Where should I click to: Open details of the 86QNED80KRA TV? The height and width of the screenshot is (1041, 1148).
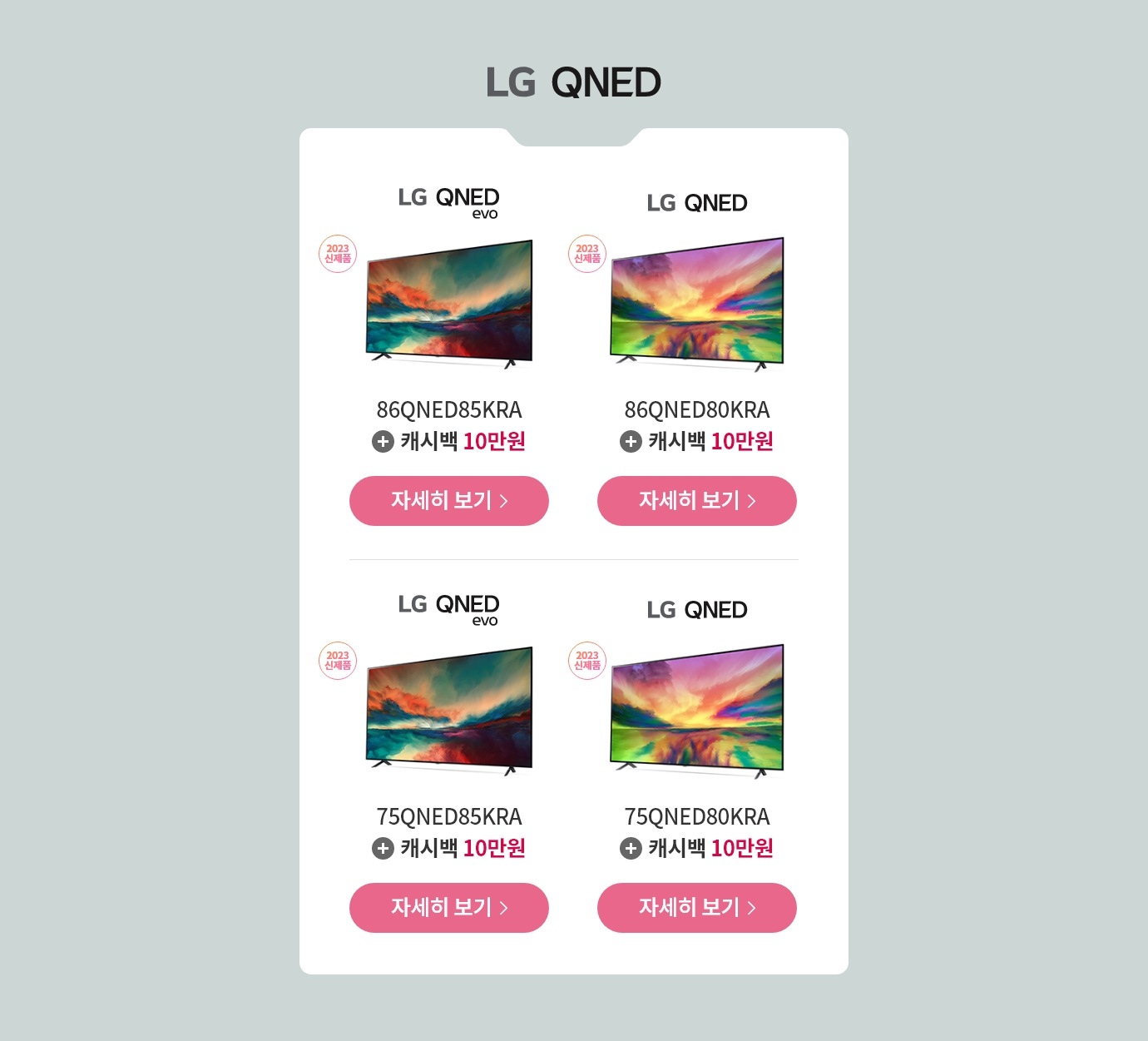pyautogui.click(x=697, y=501)
